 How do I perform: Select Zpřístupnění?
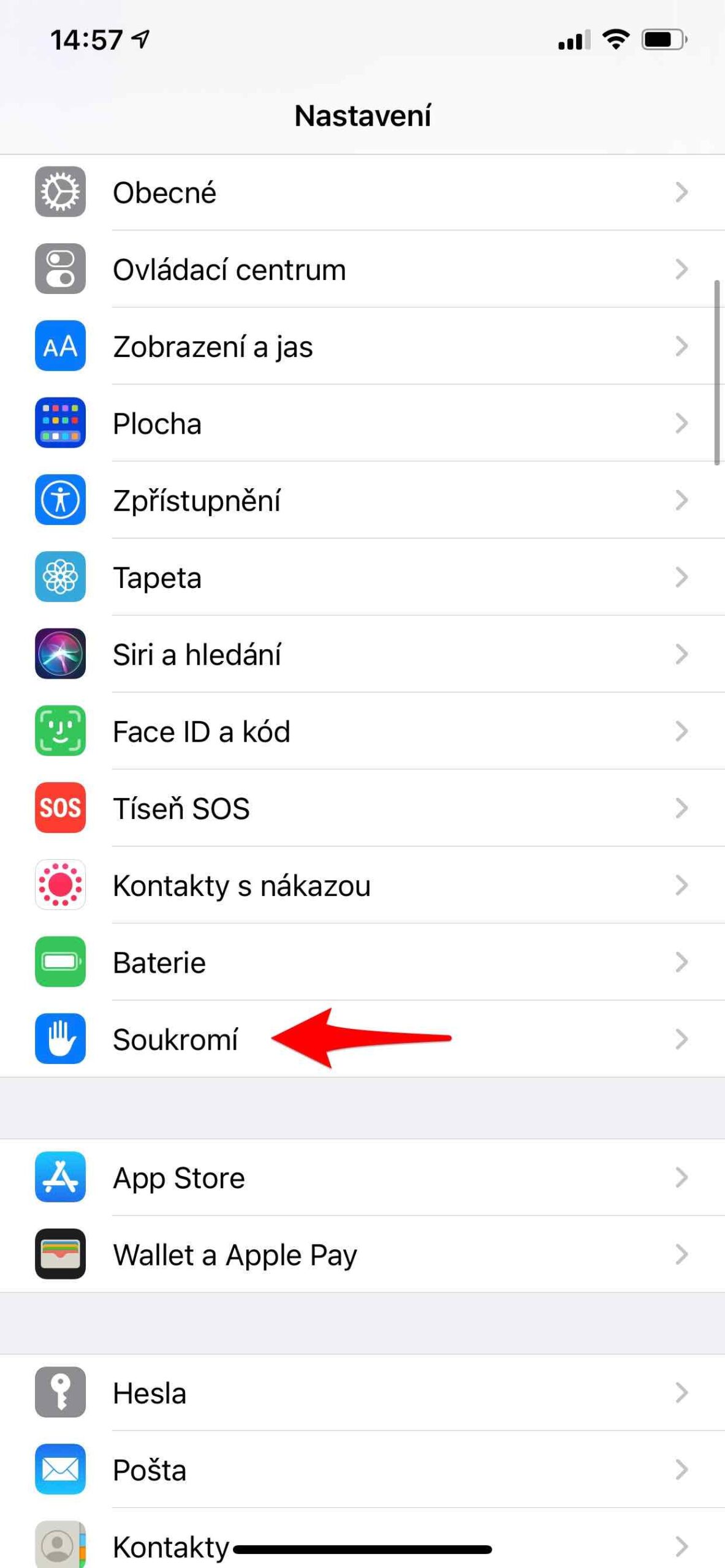[362, 500]
